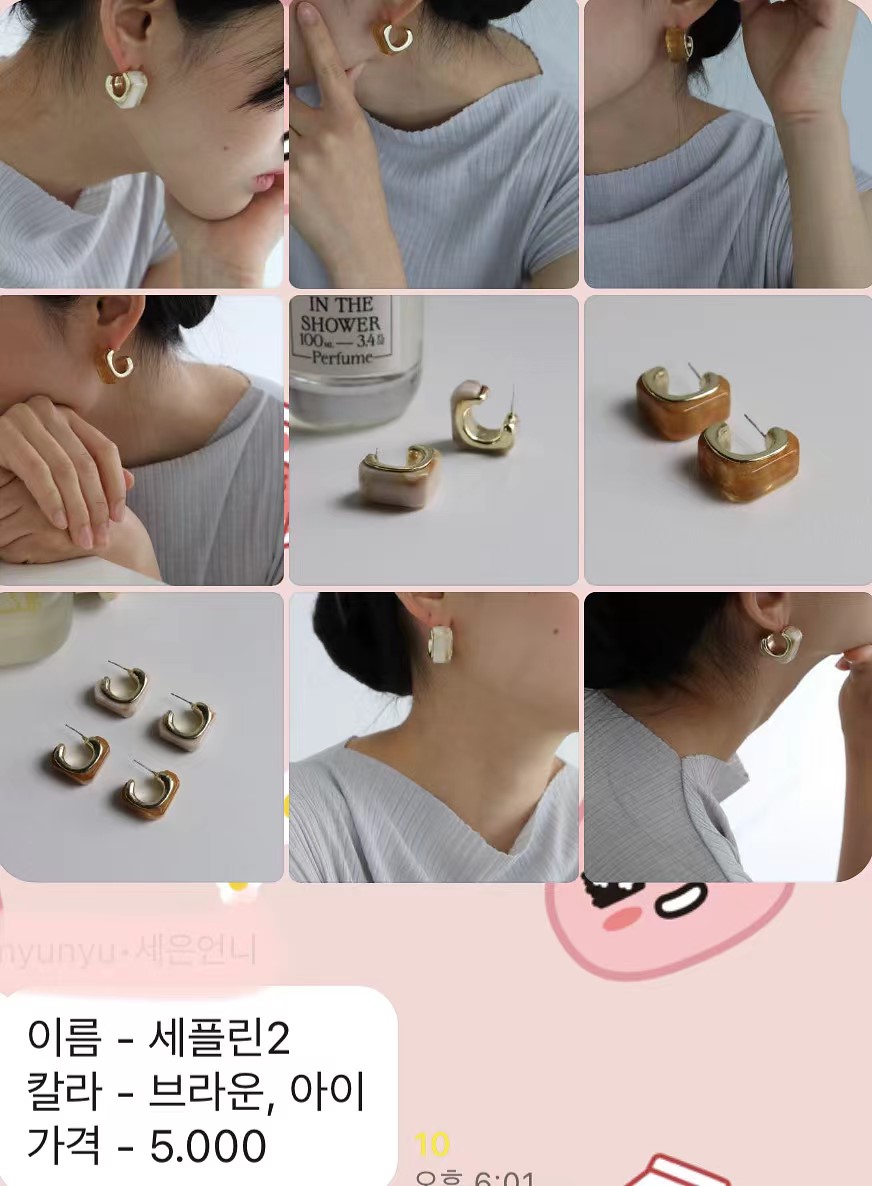Screen dimensions: 872x1186
Task: Open the ivory earring photo with V-neck top
Action: click(x=433, y=737)
